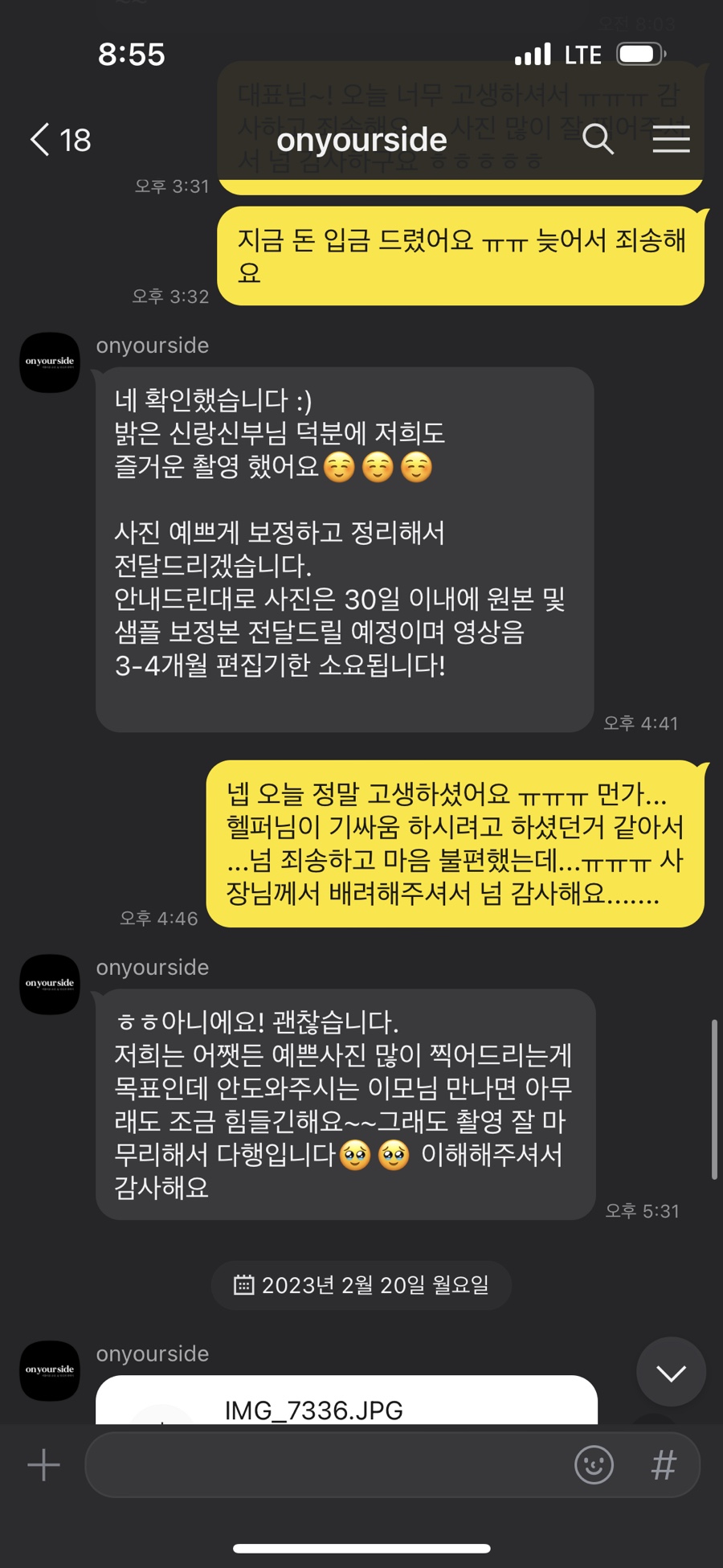
Task: Open the chat room menu
Action: 671,140
